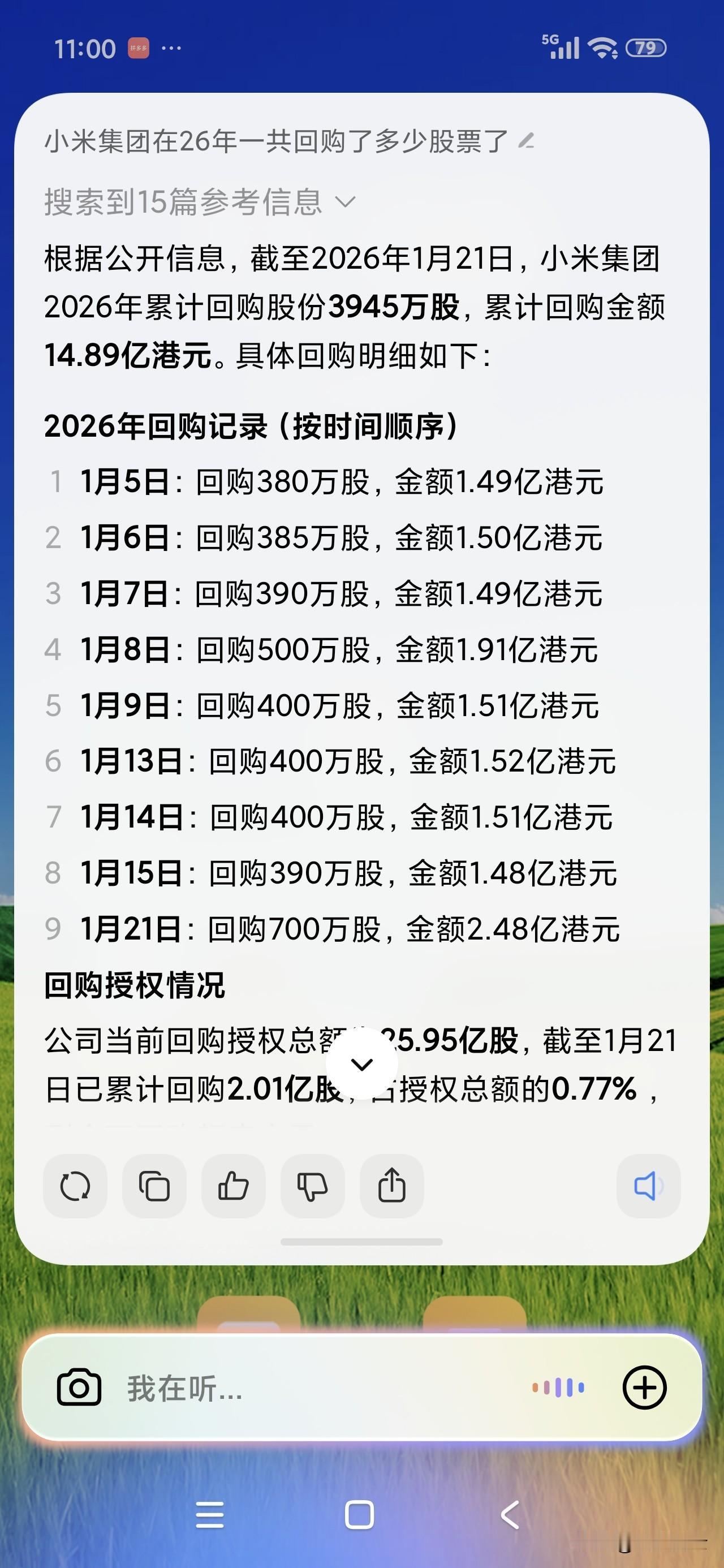Screen dimensions: 724x1568
Task: Tap the regenerate response icon
Action: click(74, 1186)
